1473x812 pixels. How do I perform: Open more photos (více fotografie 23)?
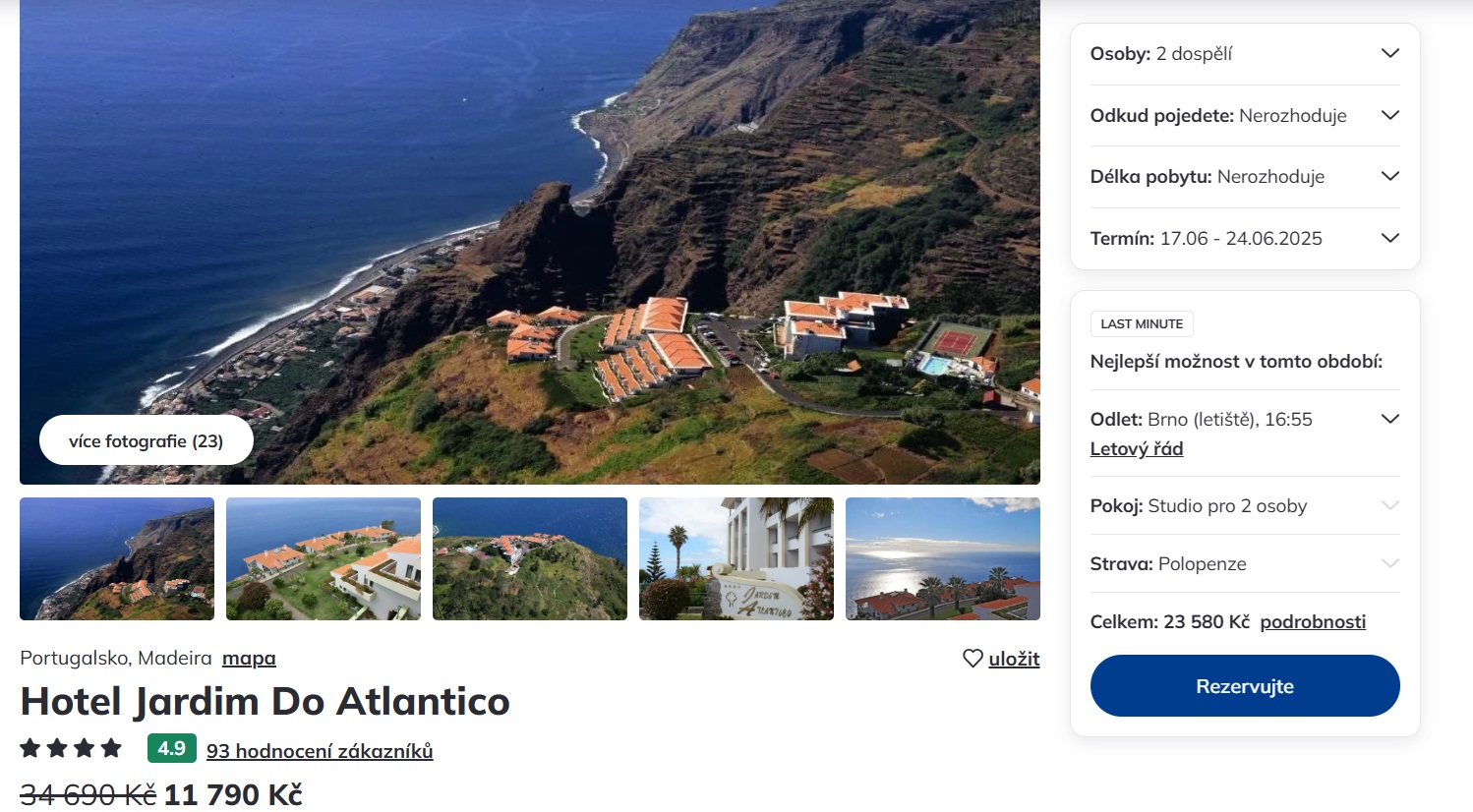(x=146, y=441)
